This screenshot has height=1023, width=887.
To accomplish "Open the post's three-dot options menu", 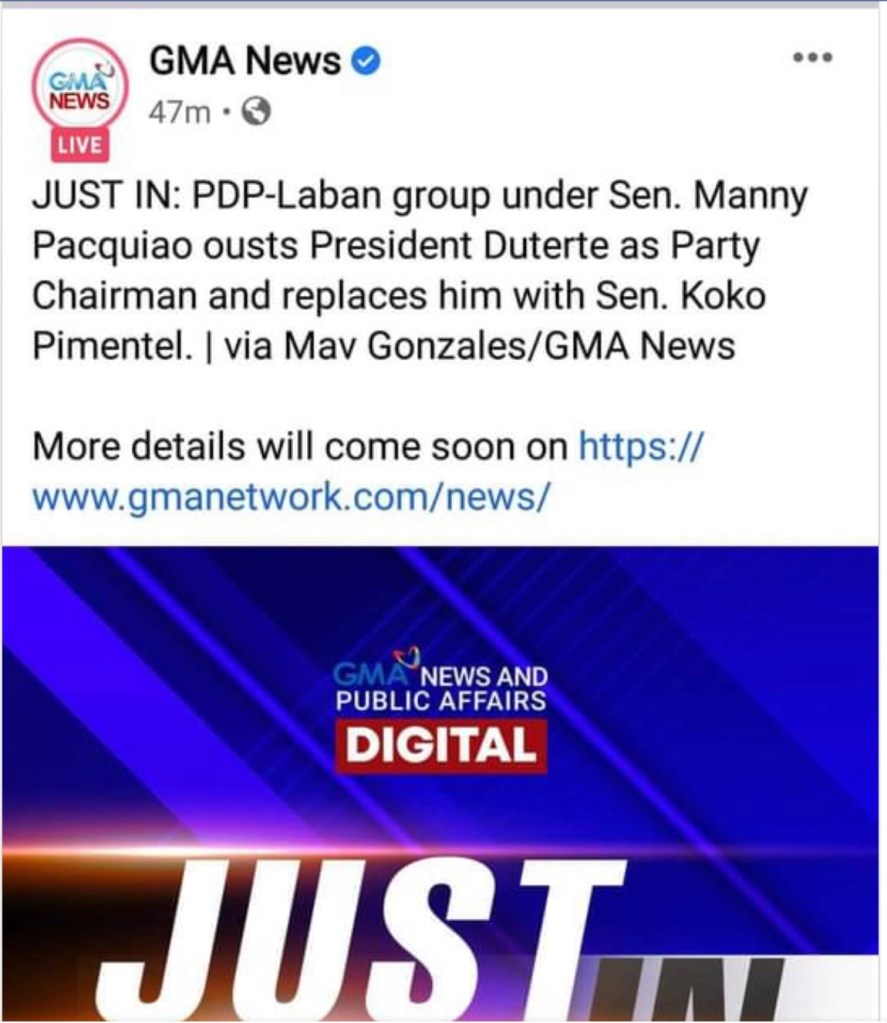I will [x=812, y=57].
